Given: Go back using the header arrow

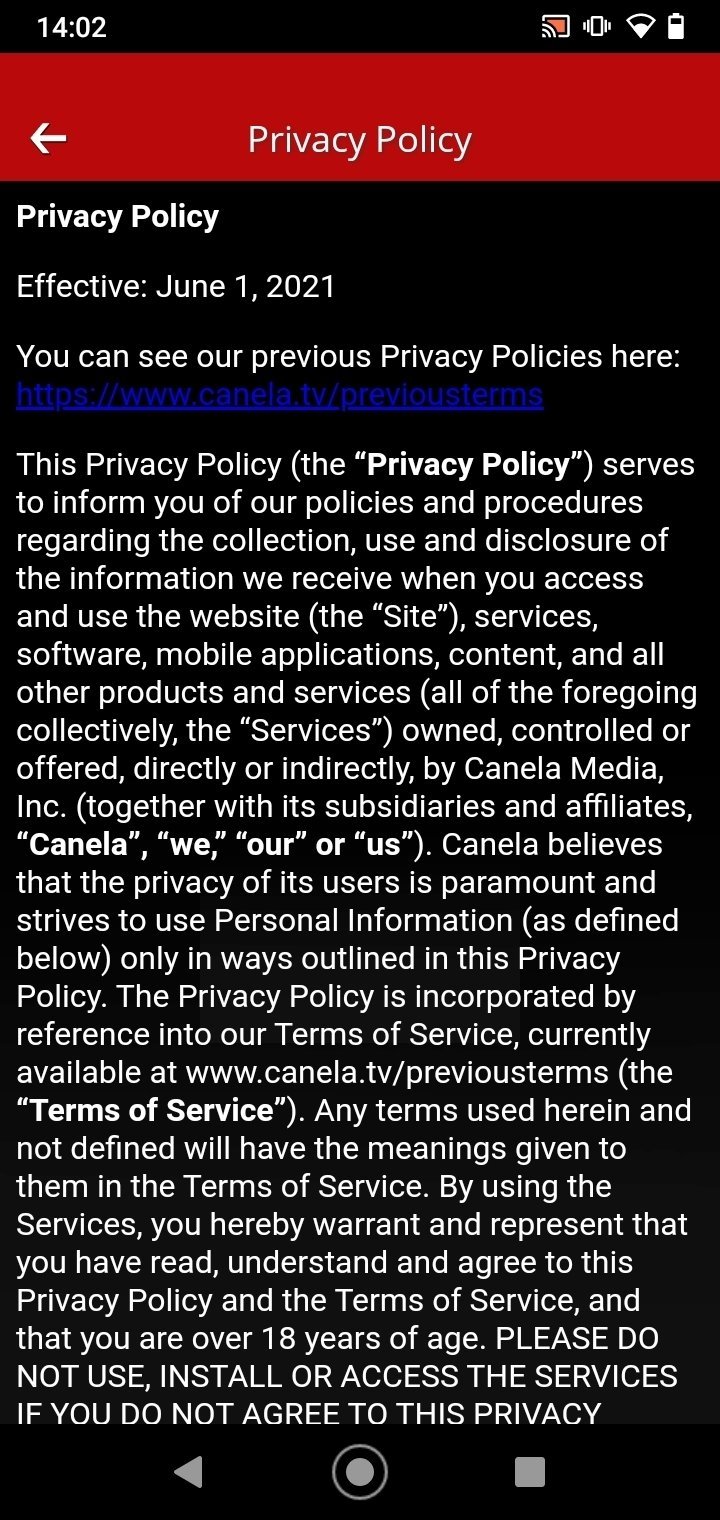Looking at the screenshot, I should (48, 139).
